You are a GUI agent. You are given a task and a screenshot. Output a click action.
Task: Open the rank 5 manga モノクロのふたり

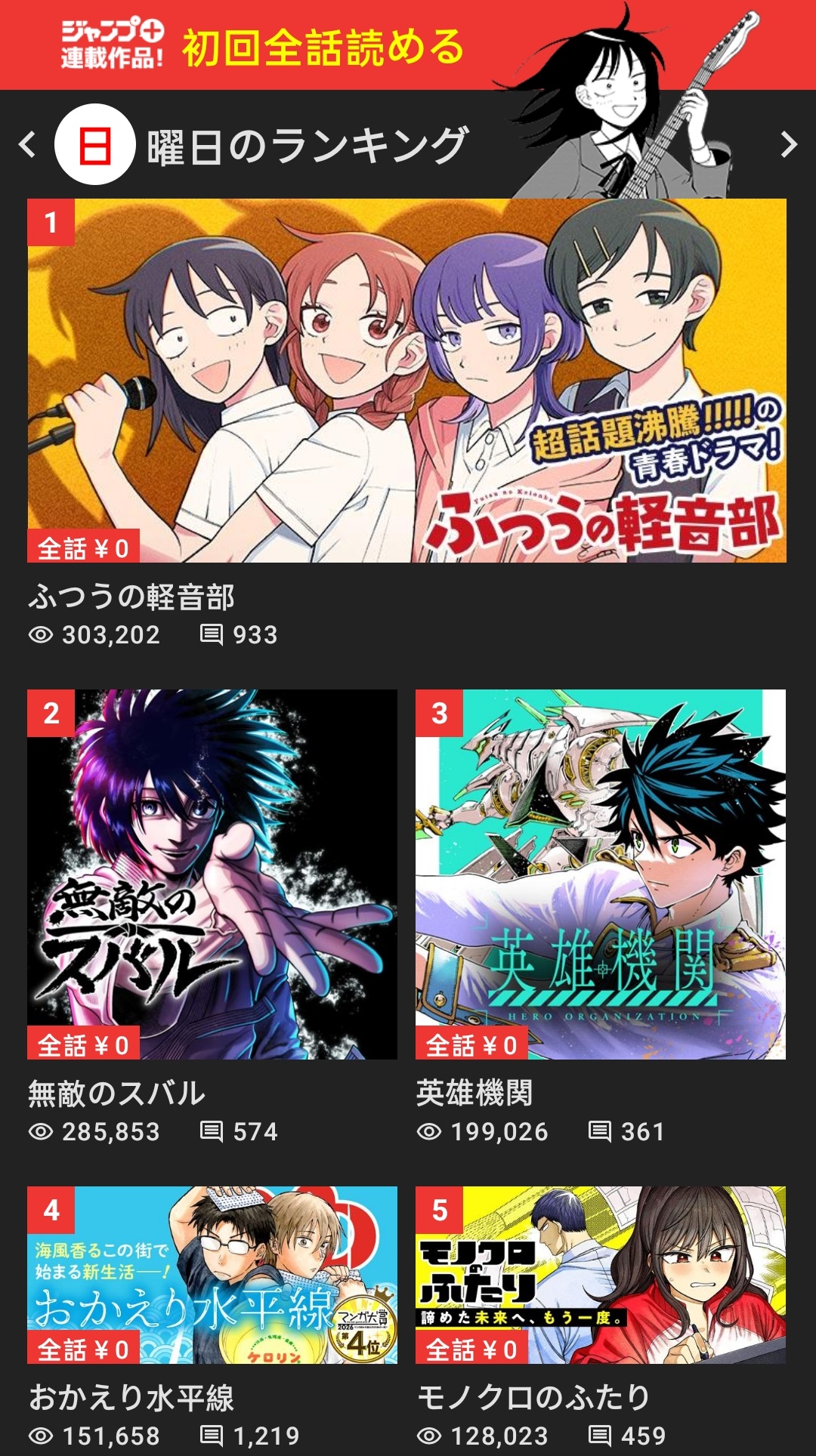601,1275
